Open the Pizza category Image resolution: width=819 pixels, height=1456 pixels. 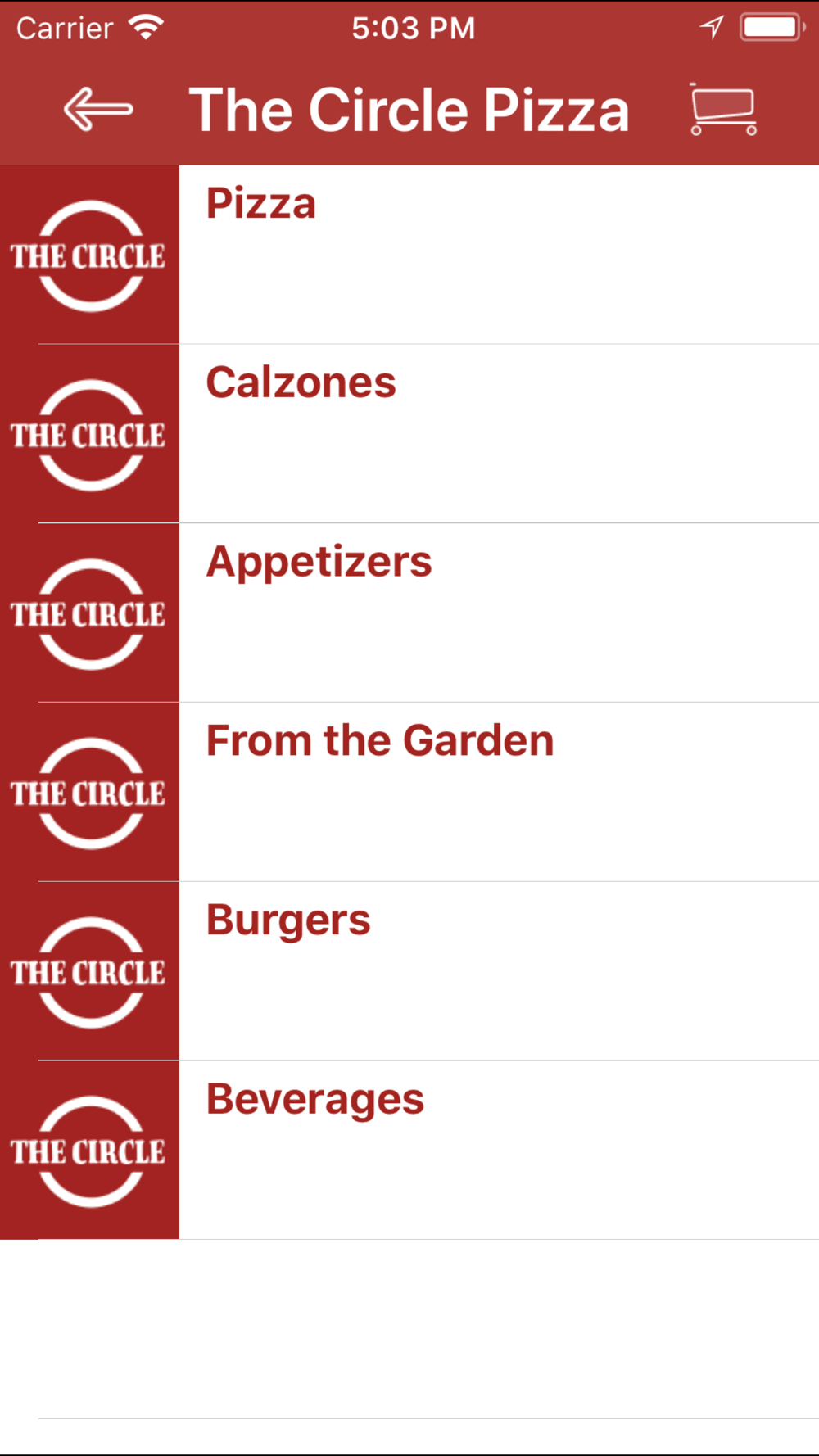click(x=260, y=204)
